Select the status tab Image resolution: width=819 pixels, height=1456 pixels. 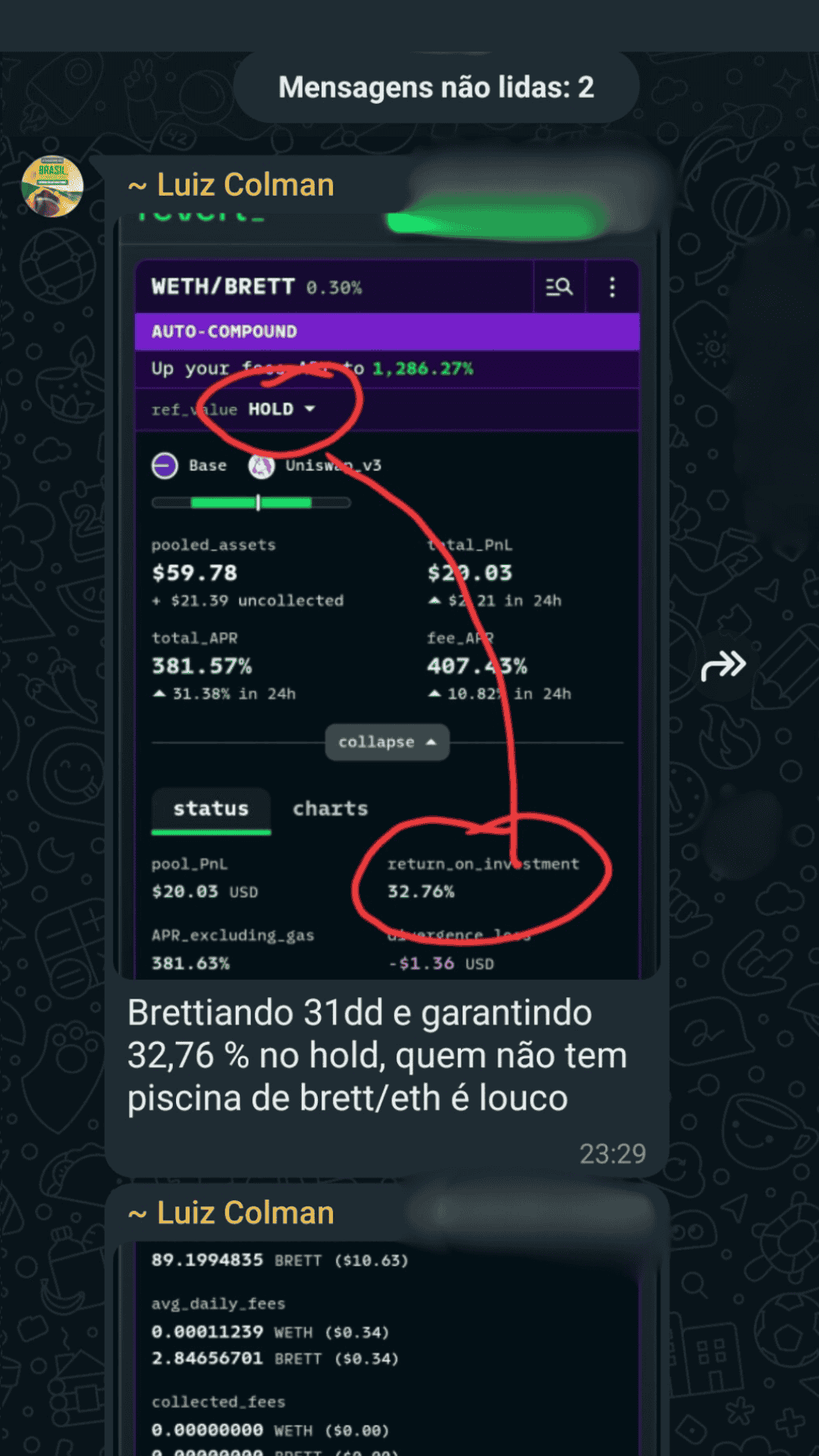pos(211,808)
